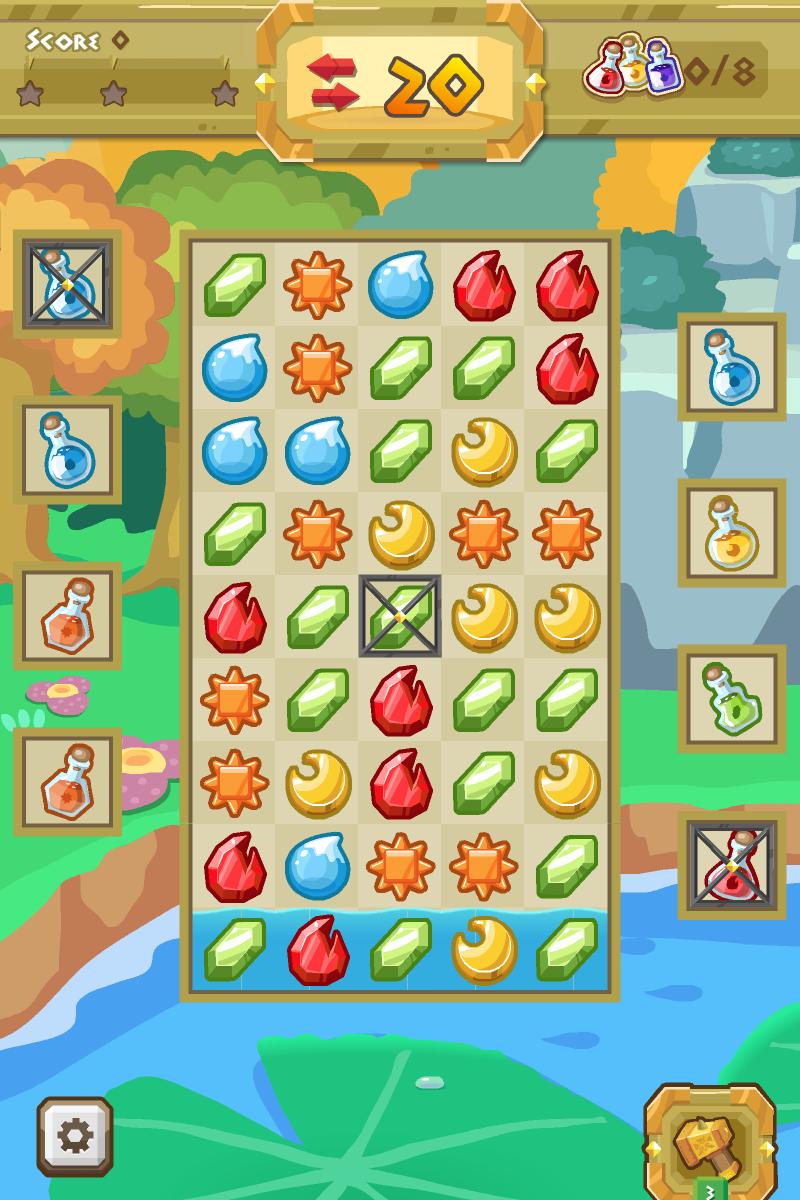800x1200 pixels.
Task: Select the caged green gem on the board
Action: click(400, 616)
